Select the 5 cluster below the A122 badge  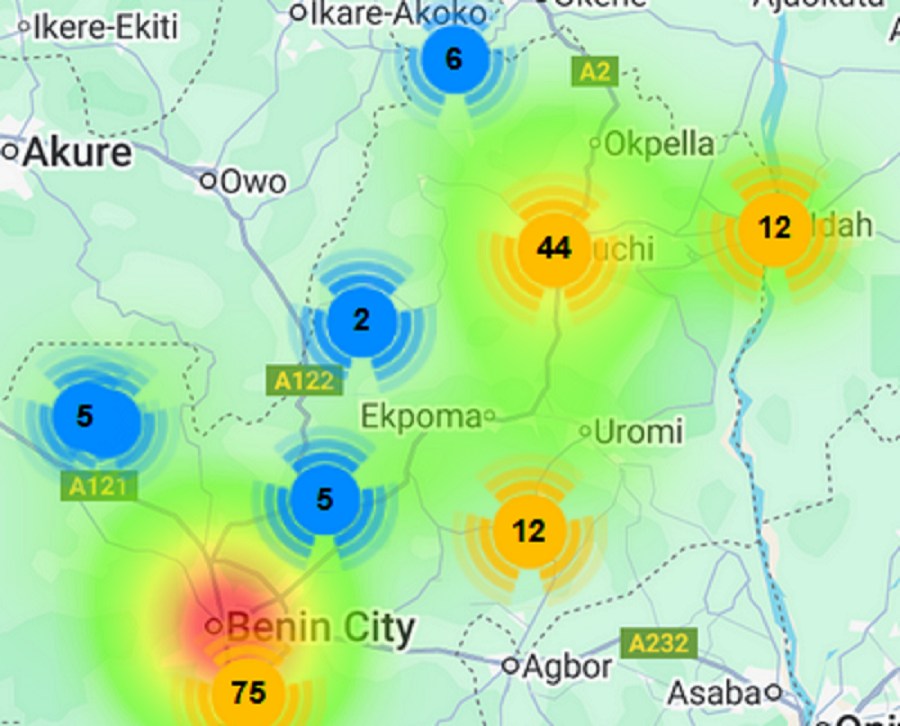pos(324,500)
